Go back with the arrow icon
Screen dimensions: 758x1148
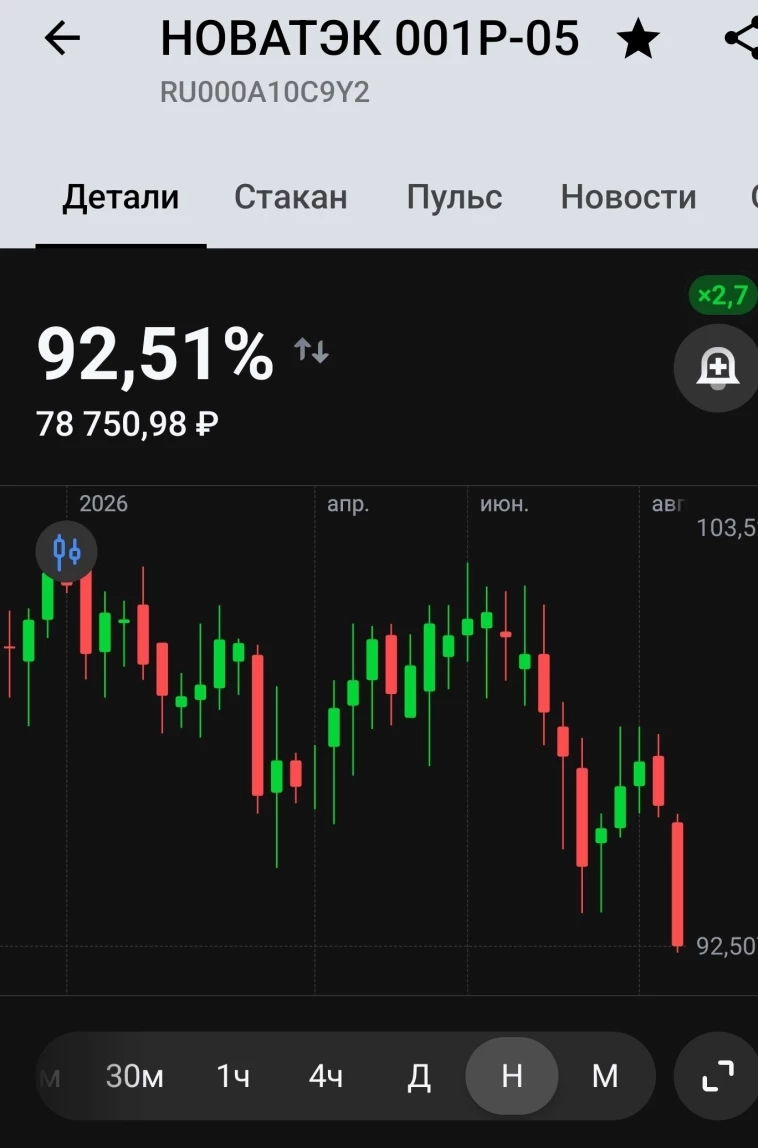point(62,38)
